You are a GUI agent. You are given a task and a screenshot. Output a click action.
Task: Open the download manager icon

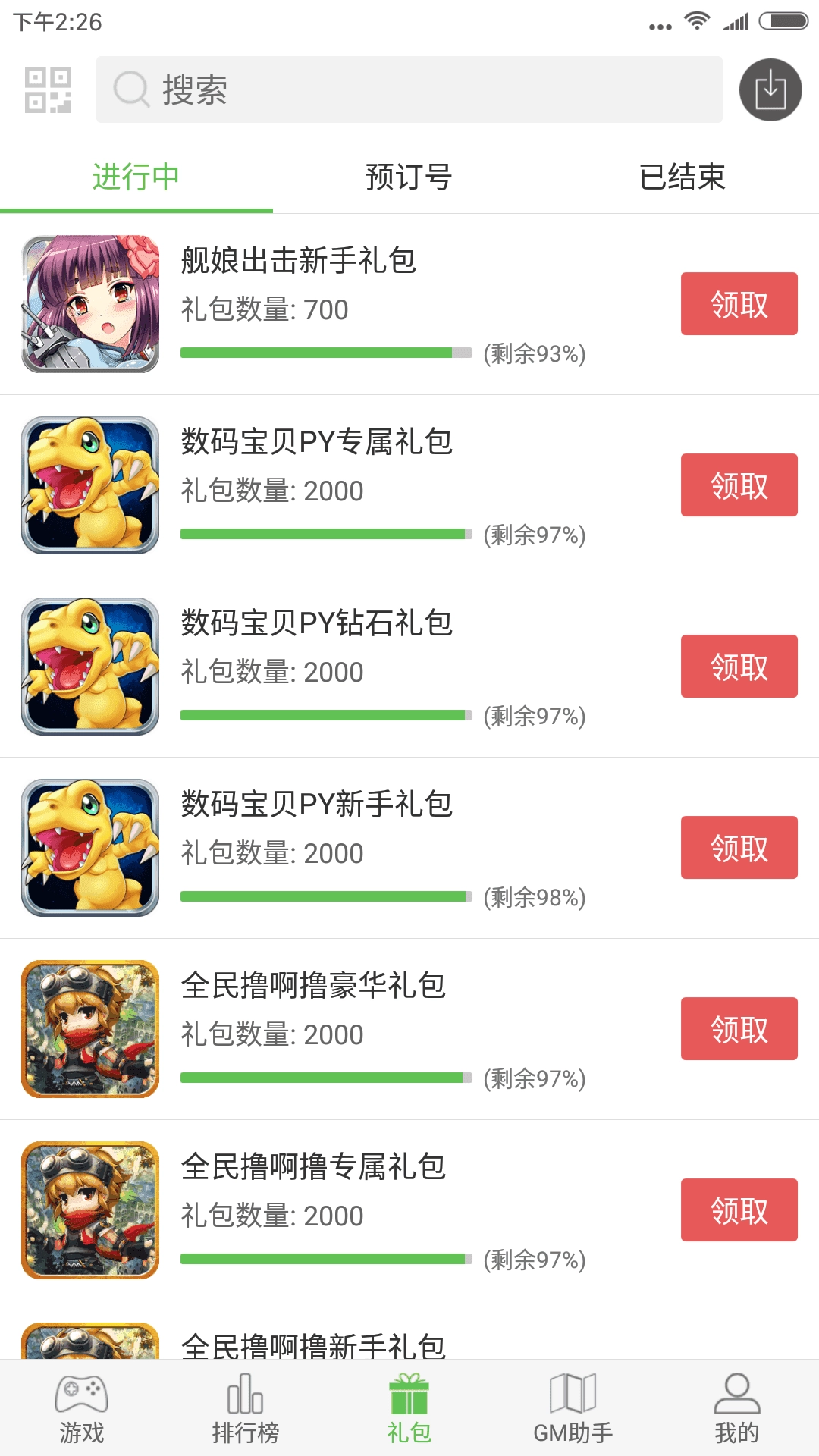point(770,89)
